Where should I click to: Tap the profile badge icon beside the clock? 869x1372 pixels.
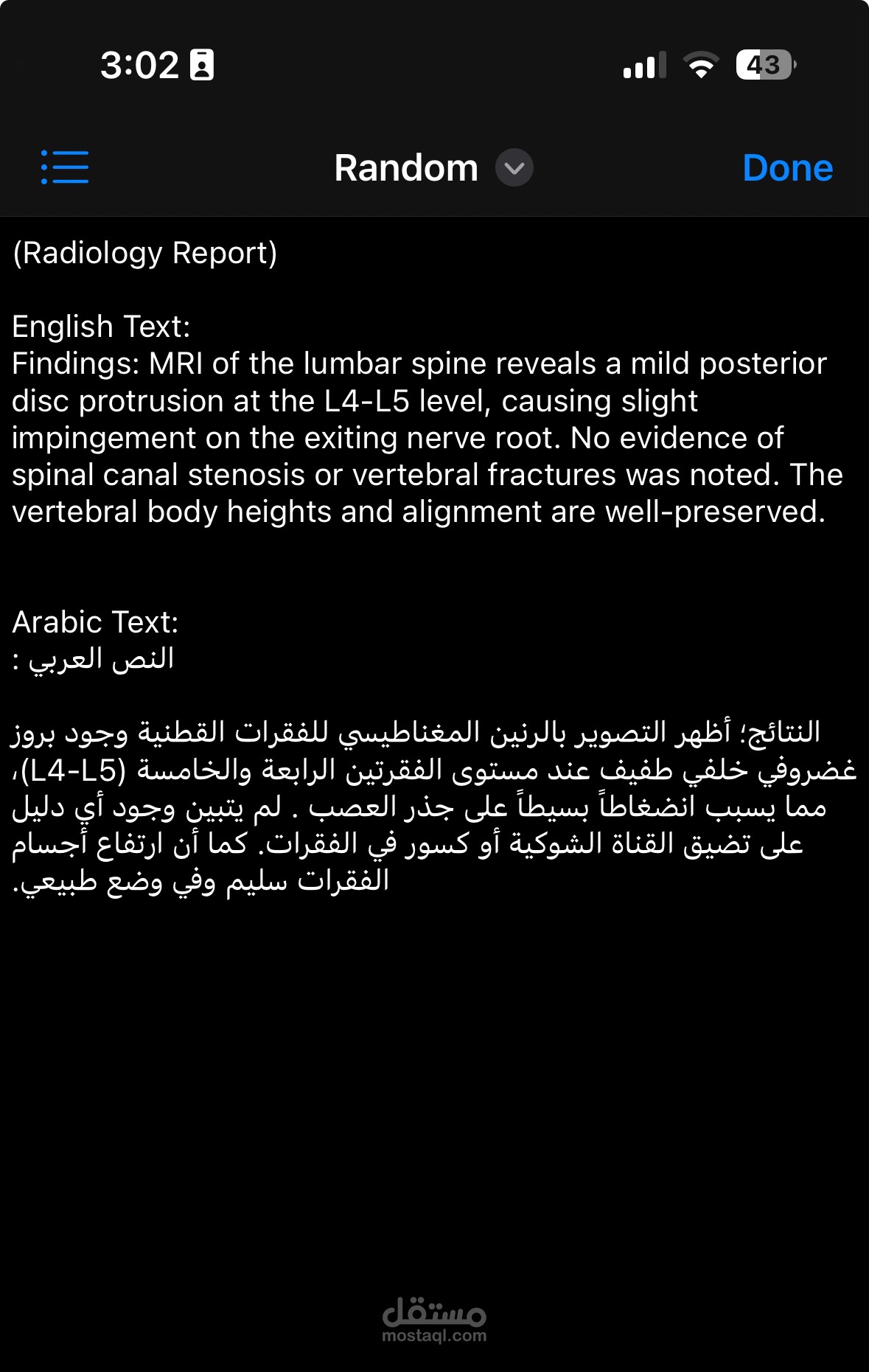pyautogui.click(x=200, y=65)
